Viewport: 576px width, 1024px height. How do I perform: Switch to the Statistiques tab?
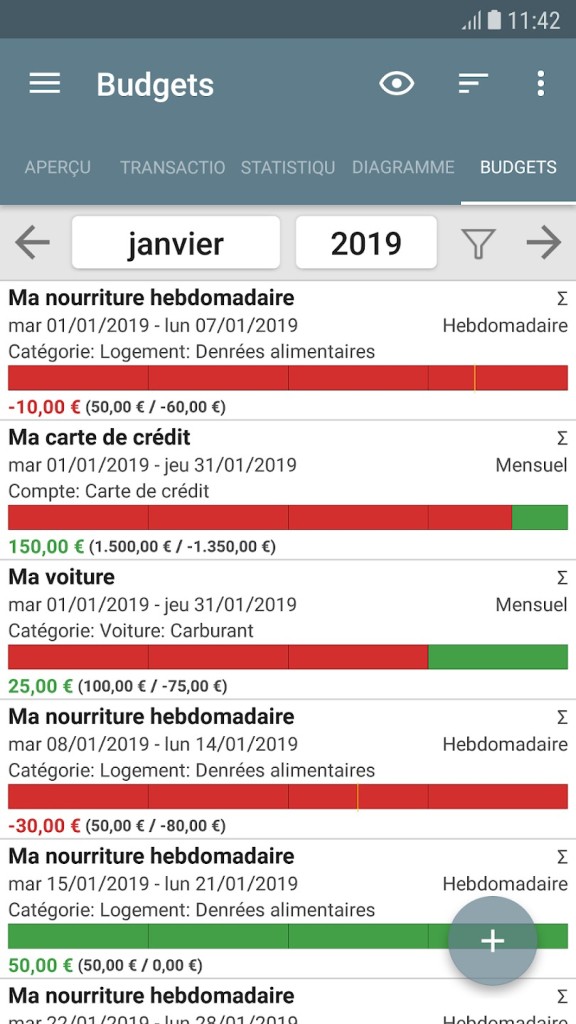click(288, 167)
